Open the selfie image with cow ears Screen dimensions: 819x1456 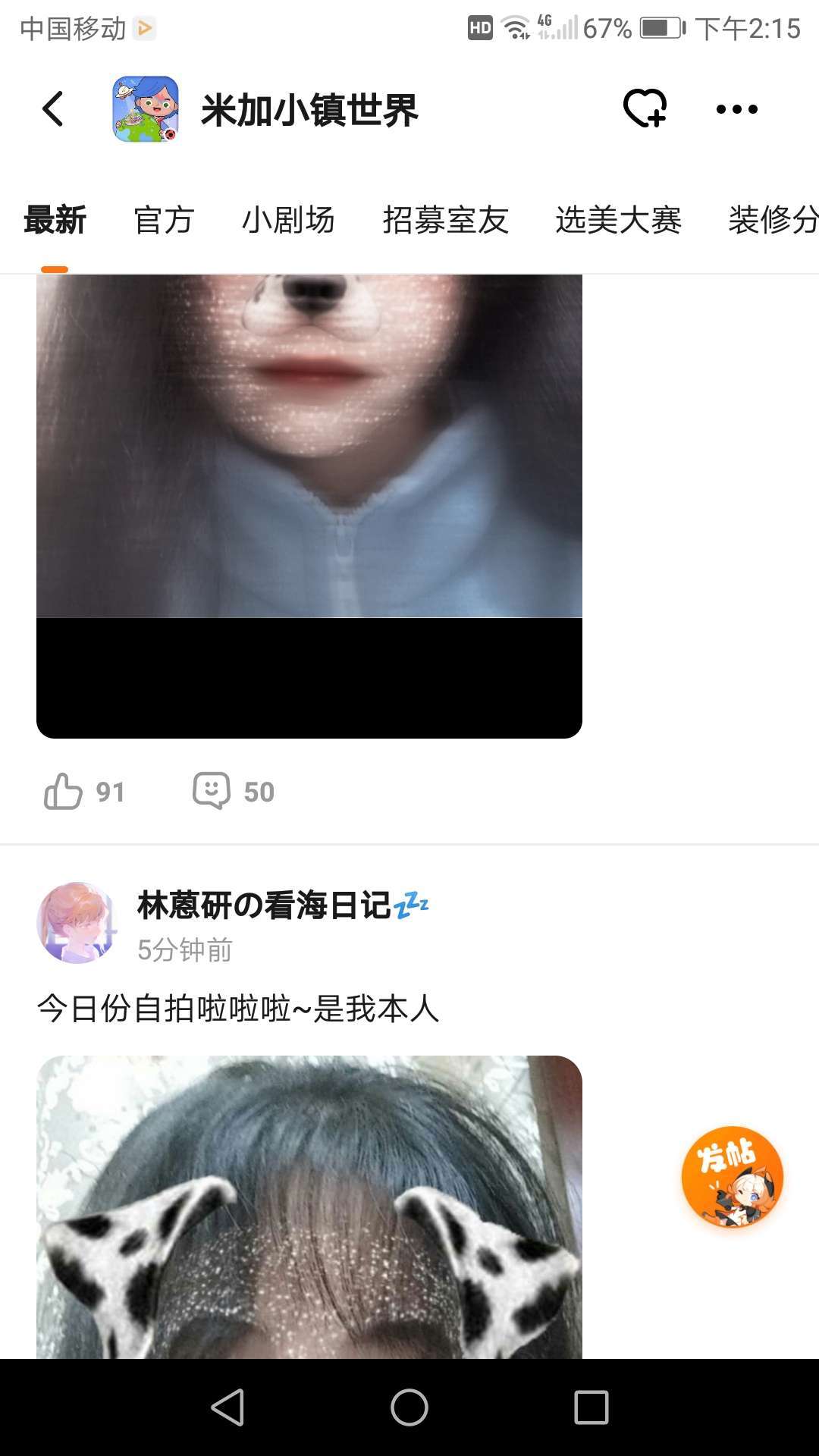point(309,1207)
